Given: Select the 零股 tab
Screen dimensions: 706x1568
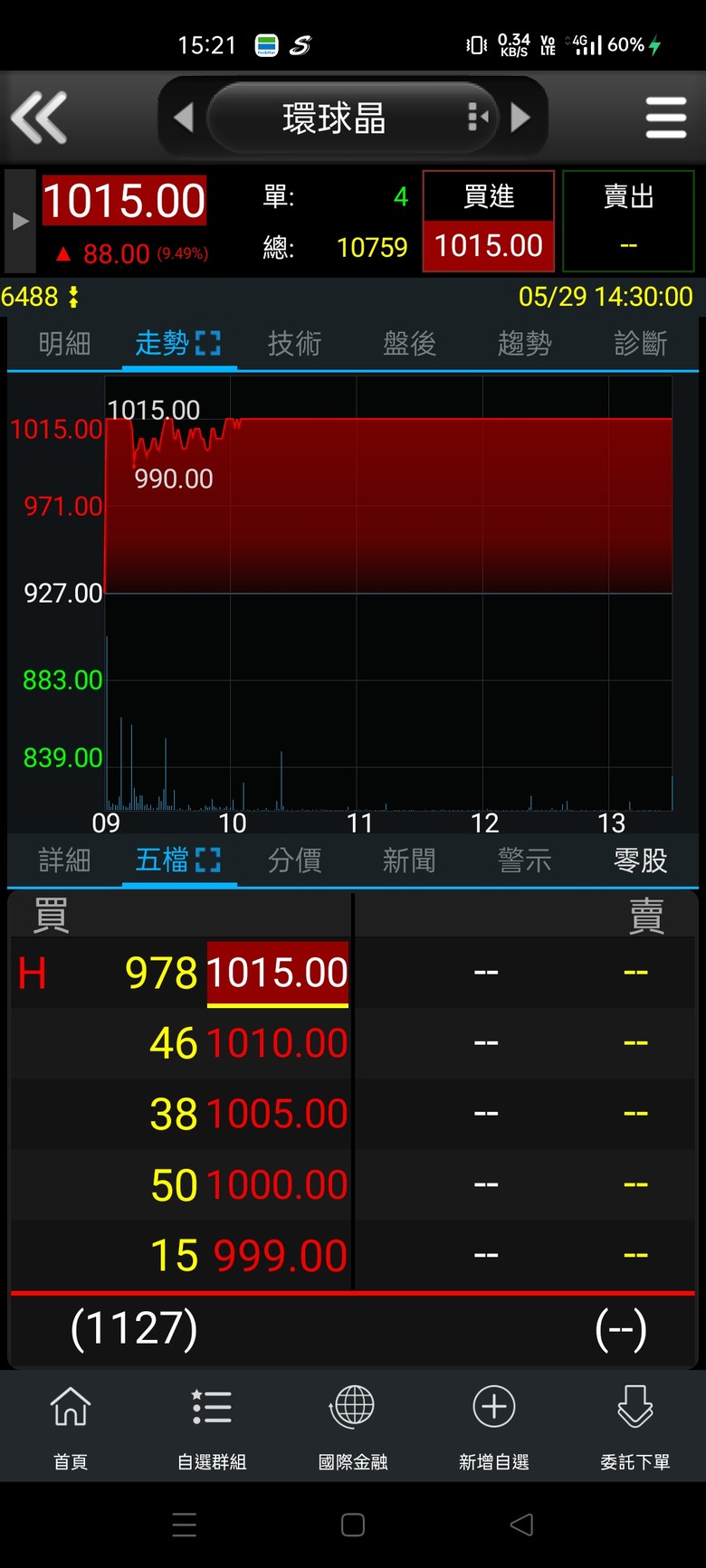Looking at the screenshot, I should tap(640, 860).
